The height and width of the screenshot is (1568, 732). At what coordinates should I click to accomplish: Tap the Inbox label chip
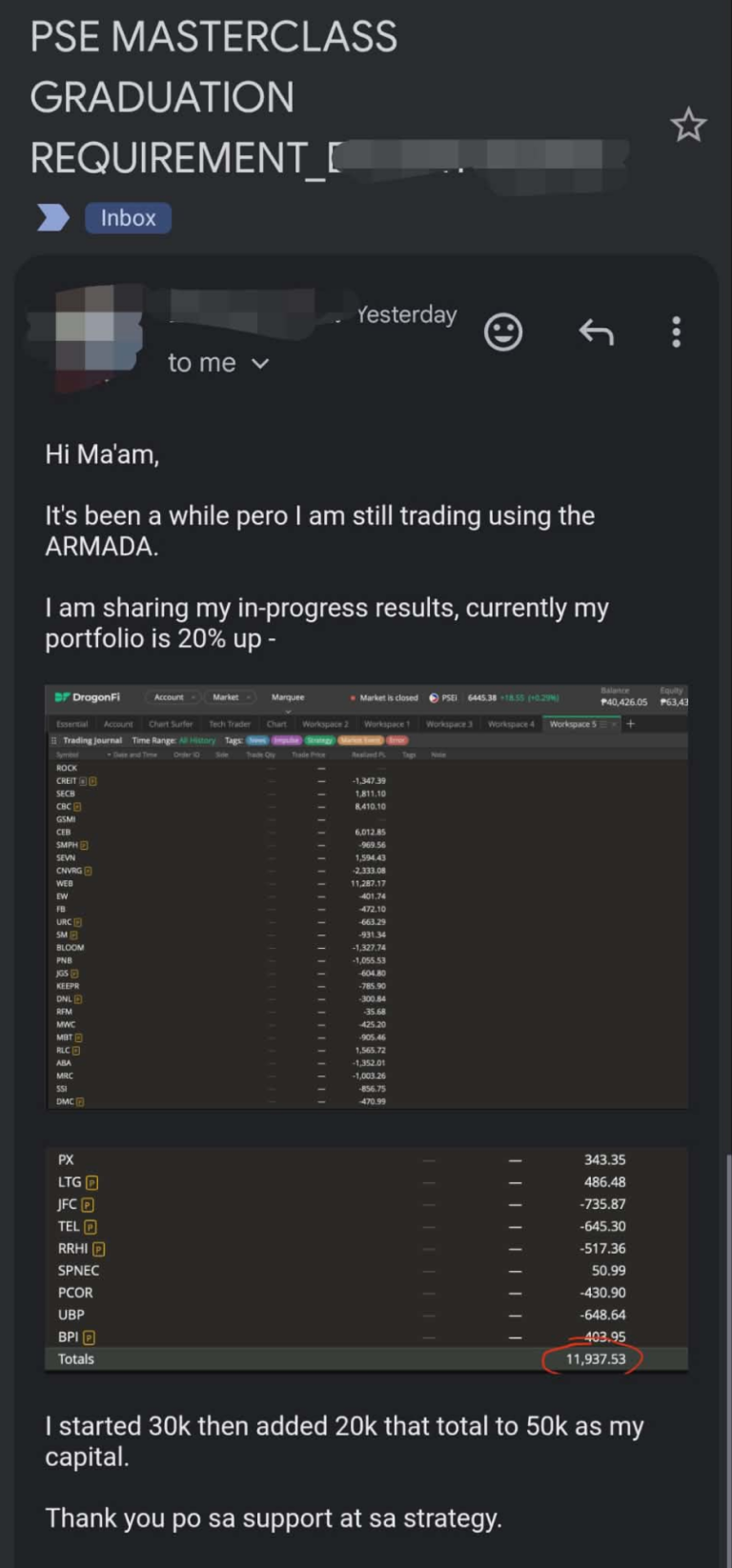point(128,218)
